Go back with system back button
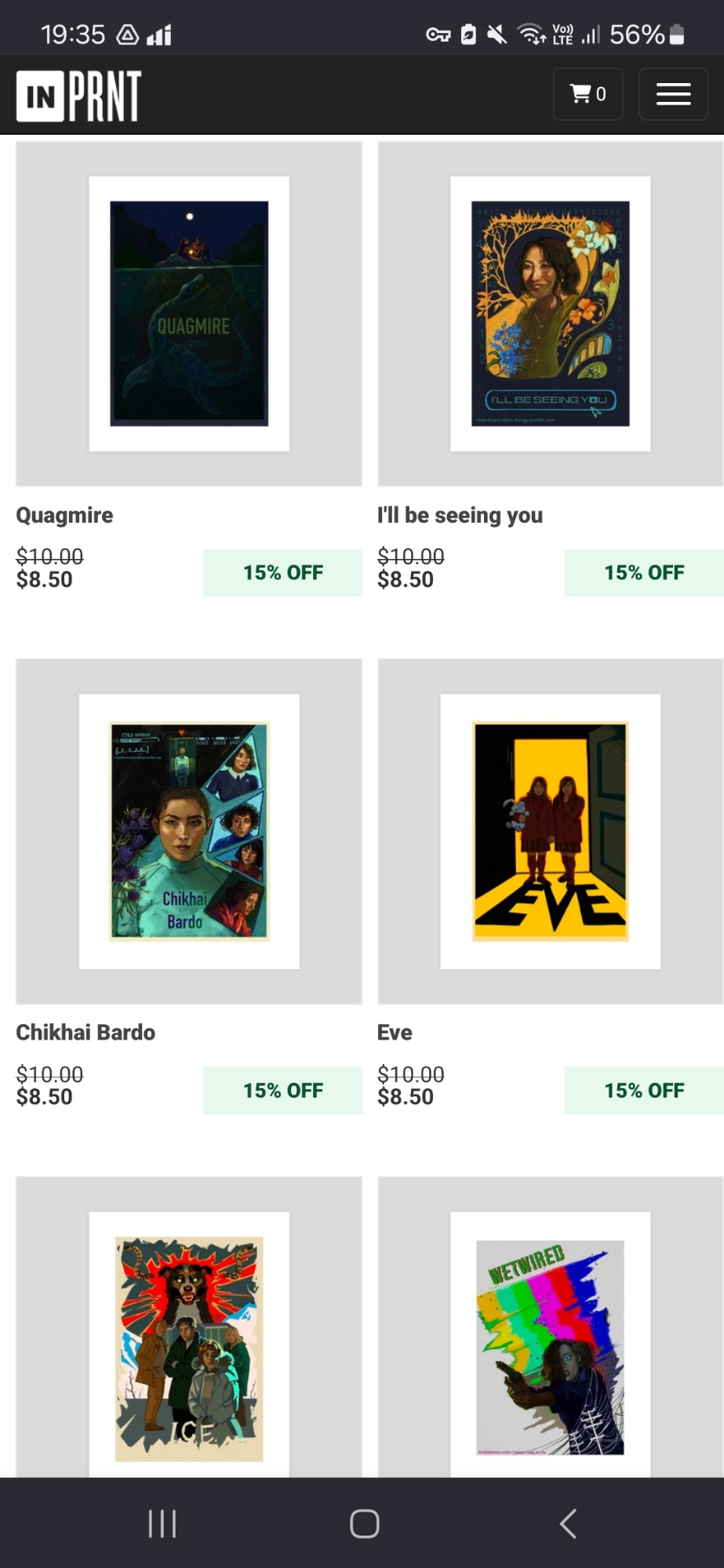The width and height of the screenshot is (724, 1568). pos(569,1524)
